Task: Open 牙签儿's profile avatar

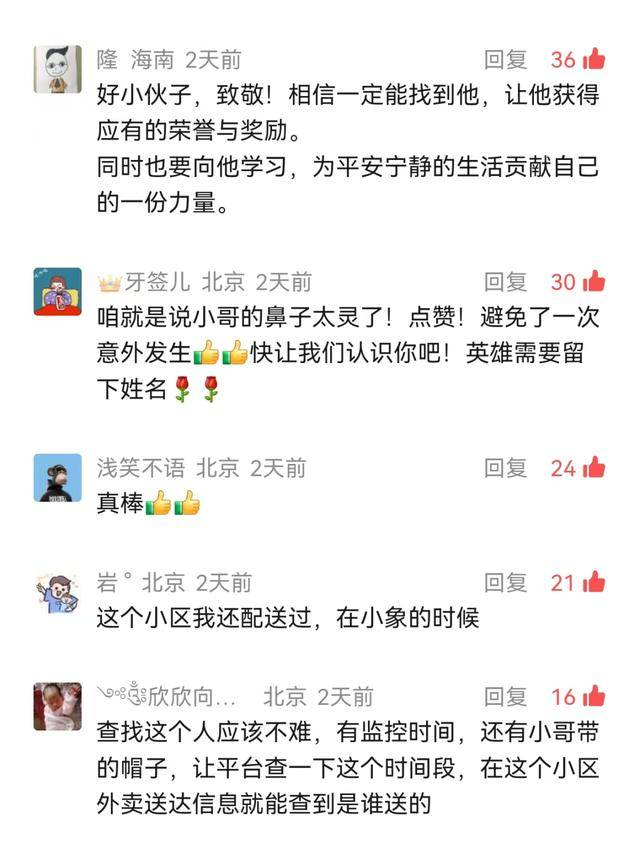Action: tap(57, 292)
